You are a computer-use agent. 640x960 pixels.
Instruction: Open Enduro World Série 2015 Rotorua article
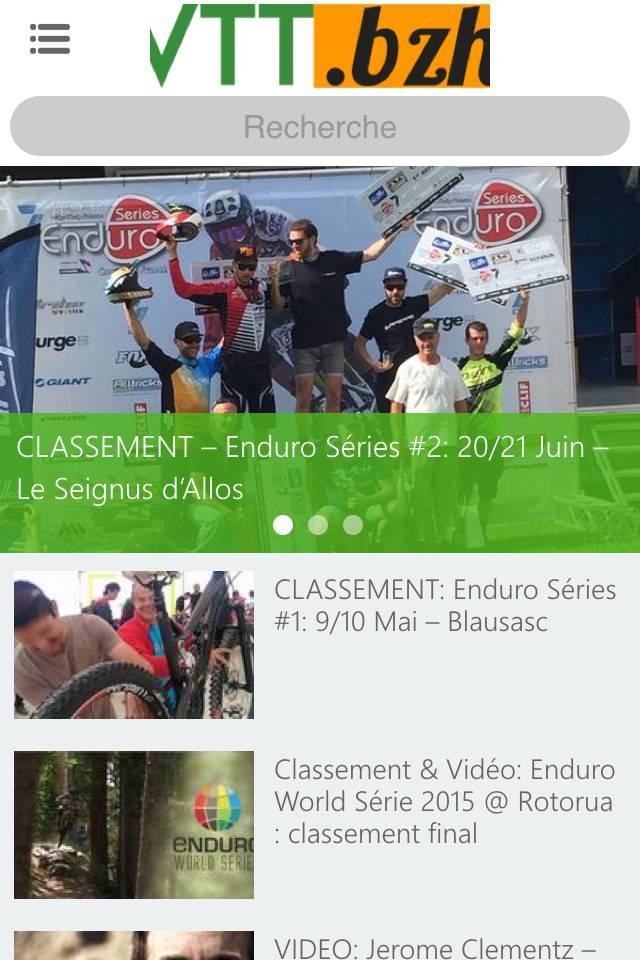[x=445, y=801]
